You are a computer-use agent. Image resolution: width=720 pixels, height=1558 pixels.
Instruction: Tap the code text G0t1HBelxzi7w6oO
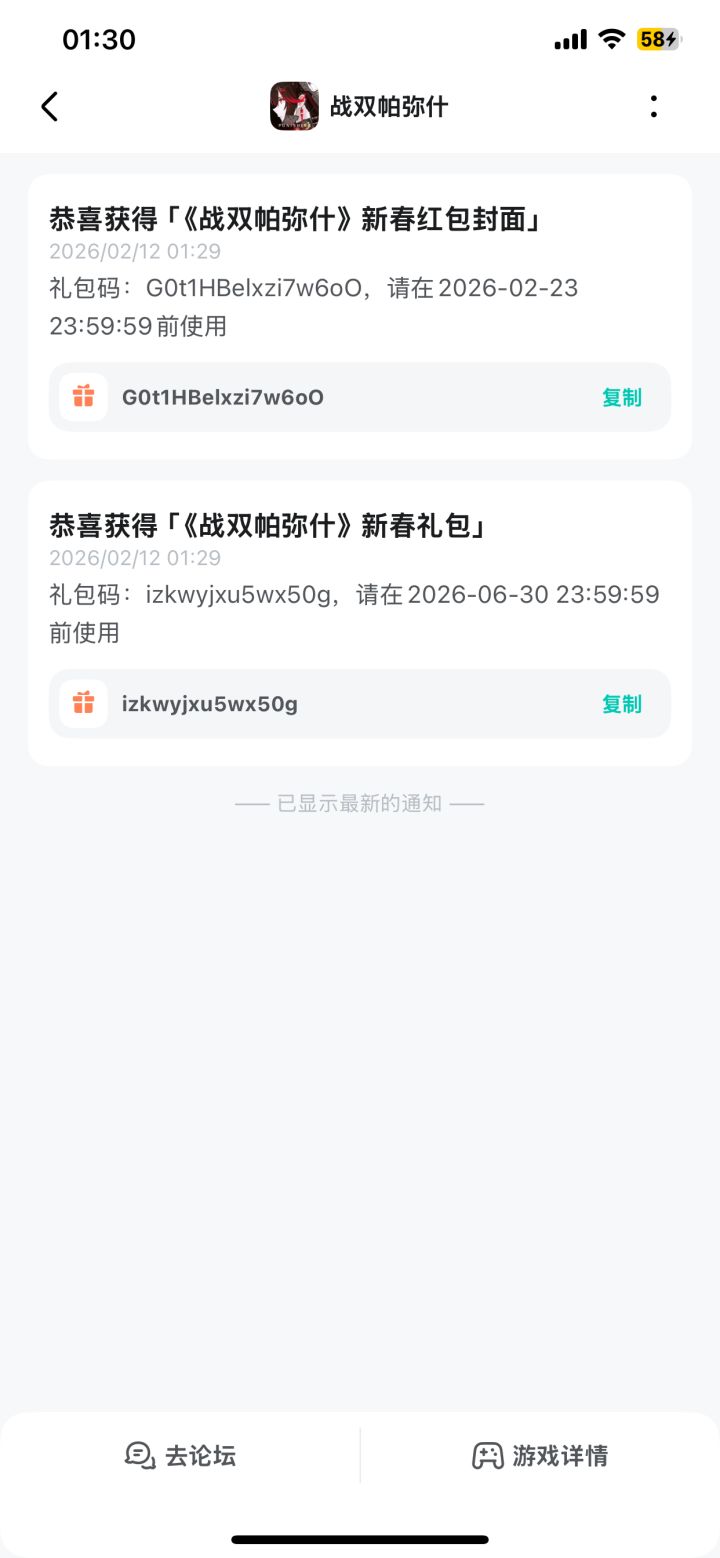pyautogui.click(x=223, y=397)
